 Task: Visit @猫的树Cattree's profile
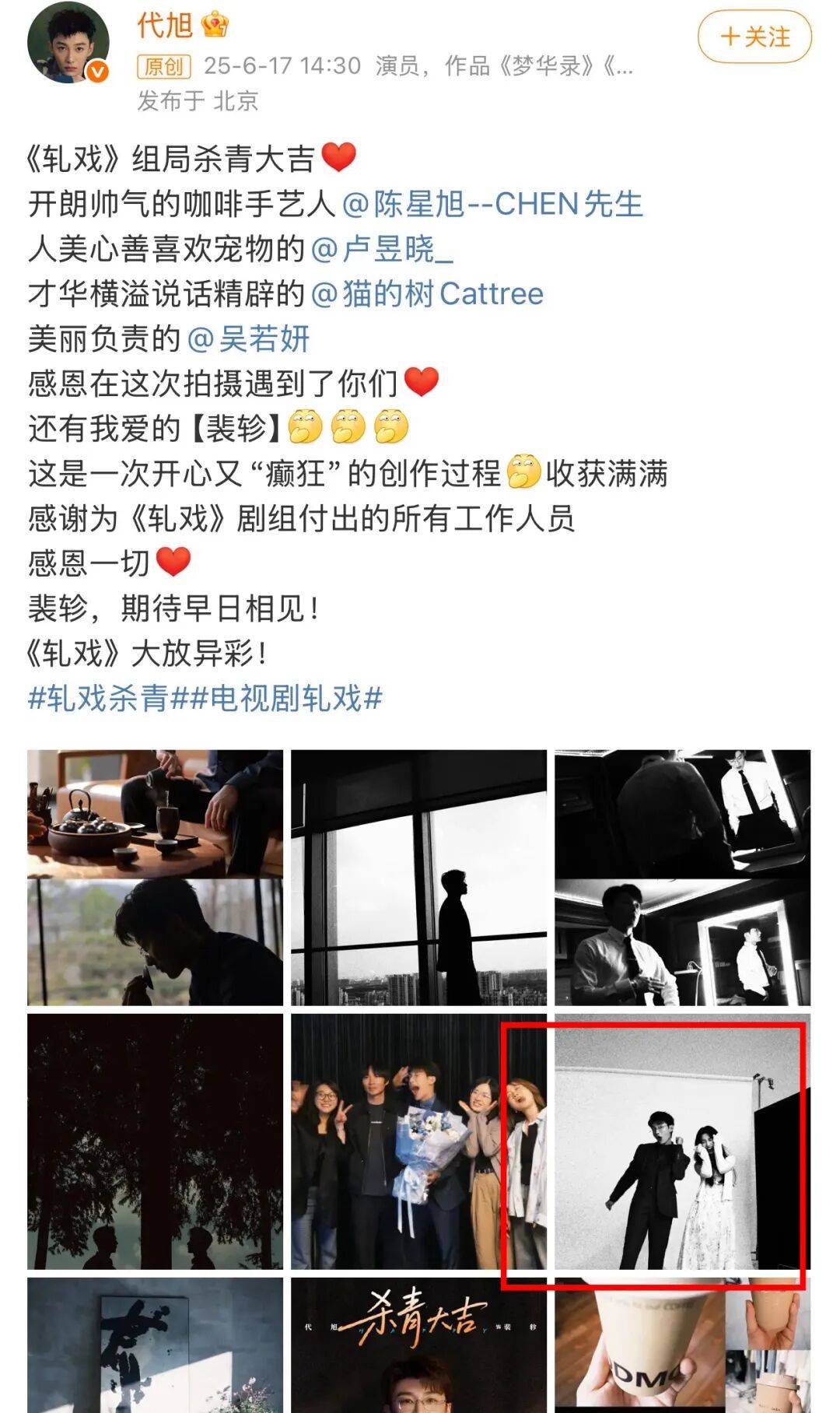point(427,294)
